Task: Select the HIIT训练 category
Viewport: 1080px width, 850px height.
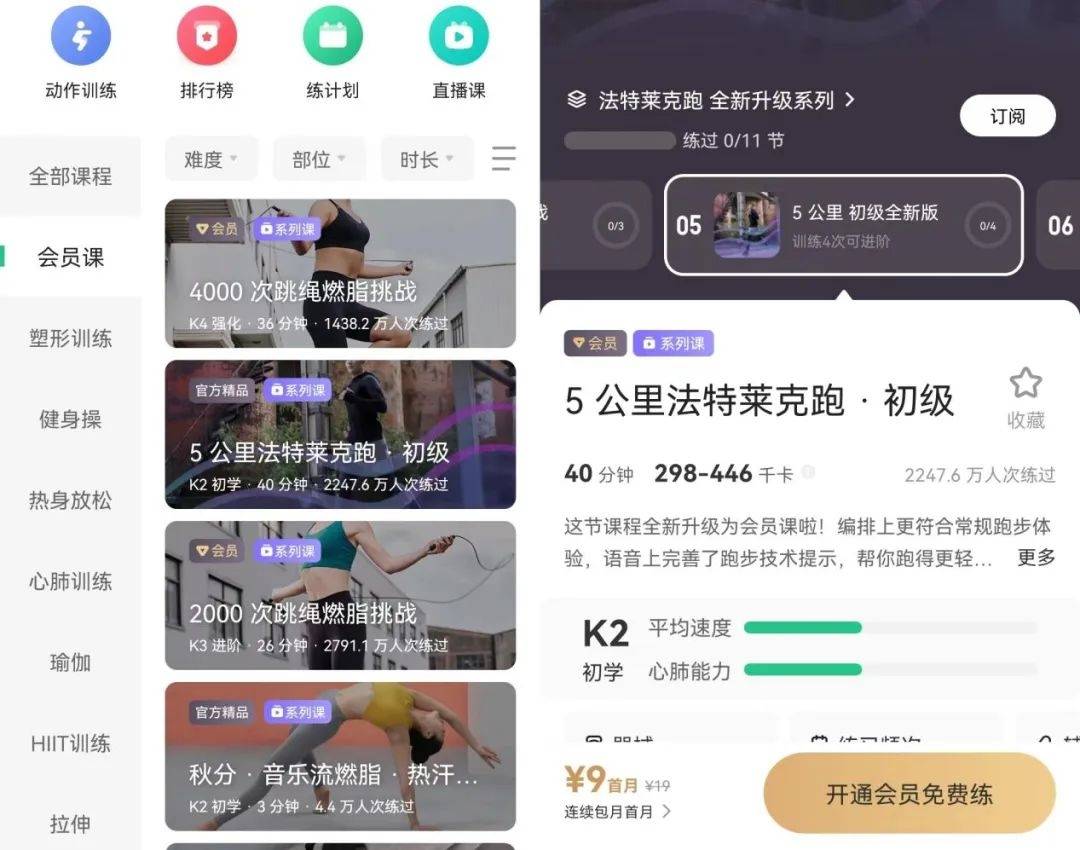Action: click(70, 743)
